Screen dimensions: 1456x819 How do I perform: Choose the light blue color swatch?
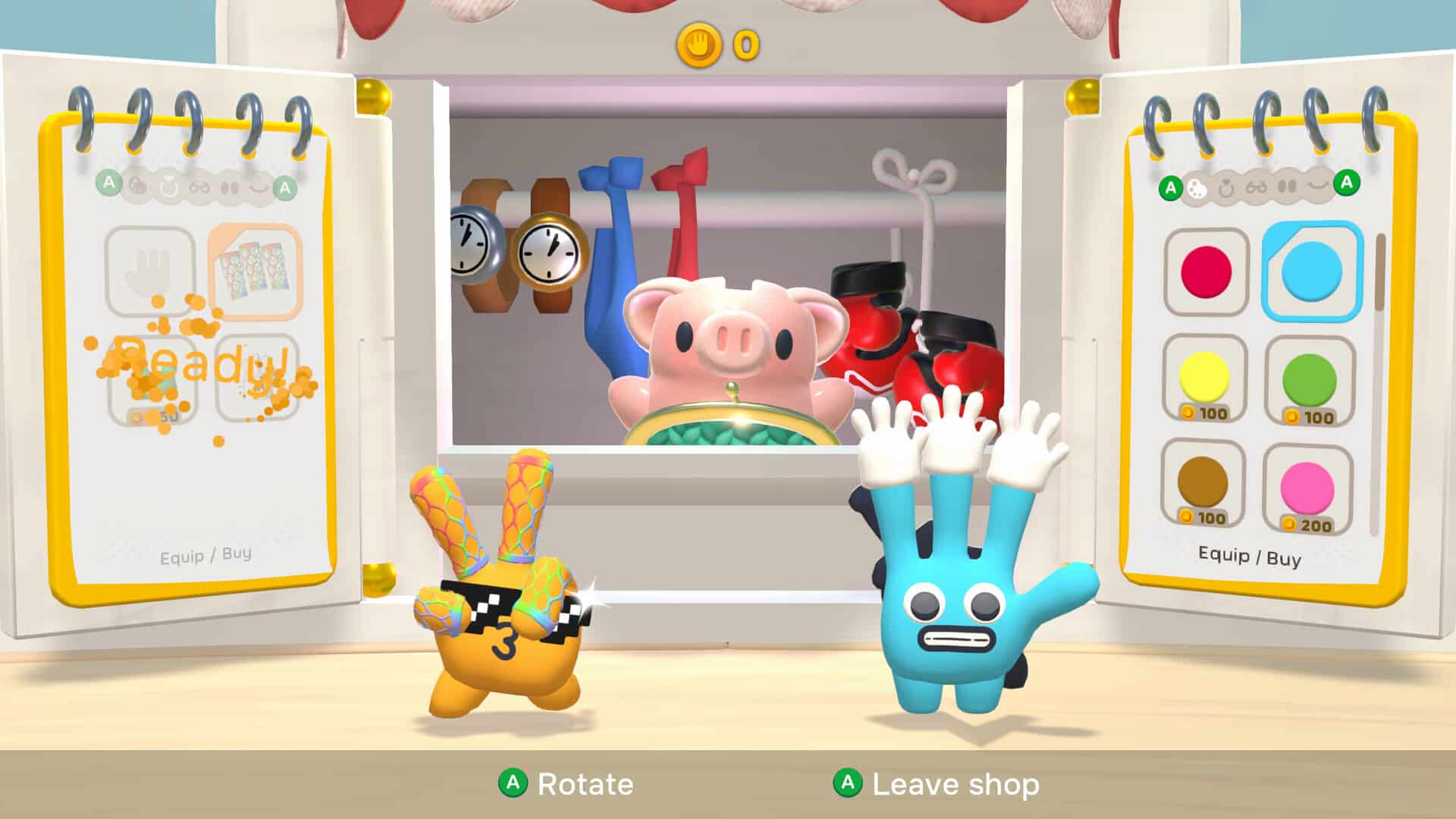pyautogui.click(x=1311, y=271)
